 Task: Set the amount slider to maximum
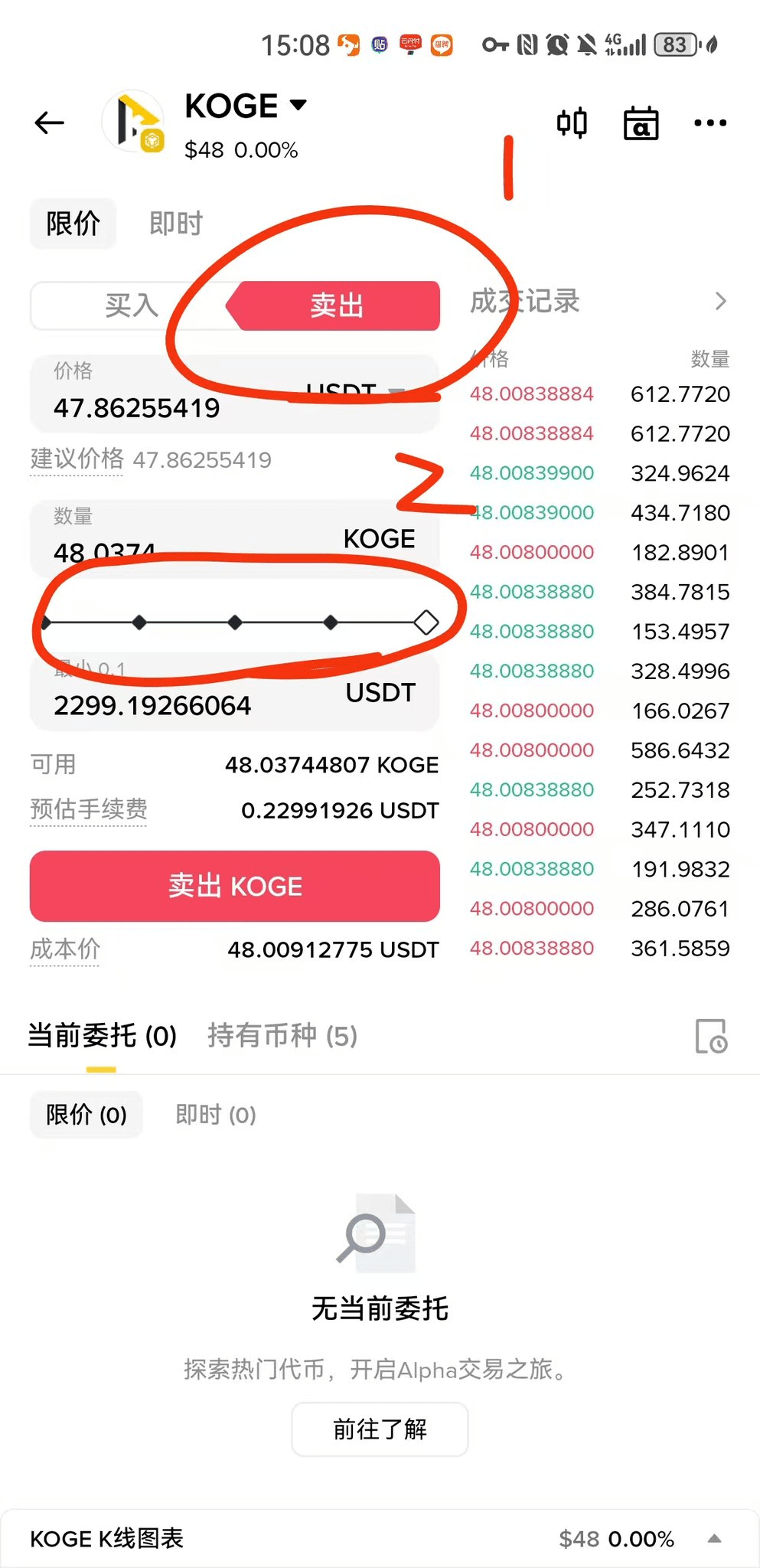[x=426, y=622]
